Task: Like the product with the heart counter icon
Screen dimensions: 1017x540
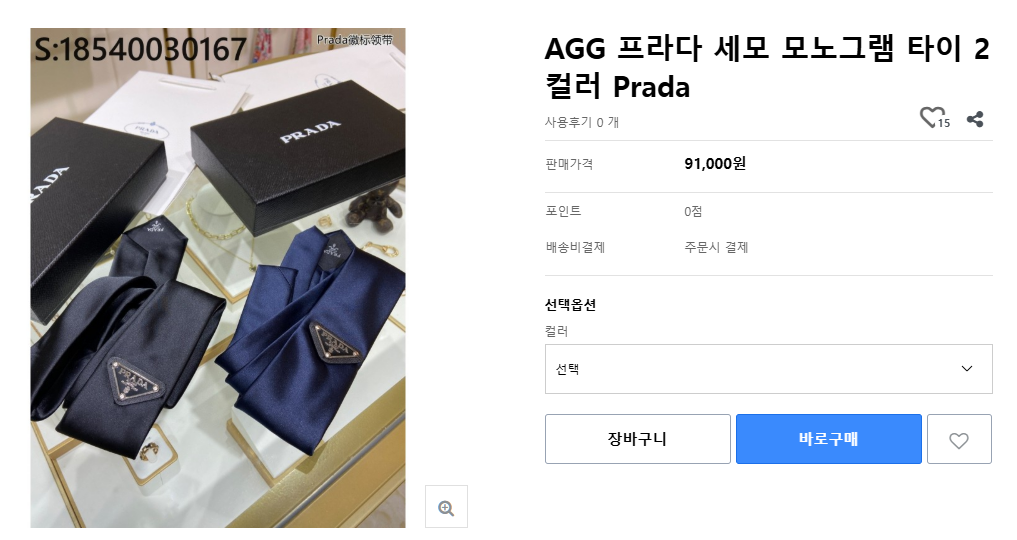Action: pos(931,118)
